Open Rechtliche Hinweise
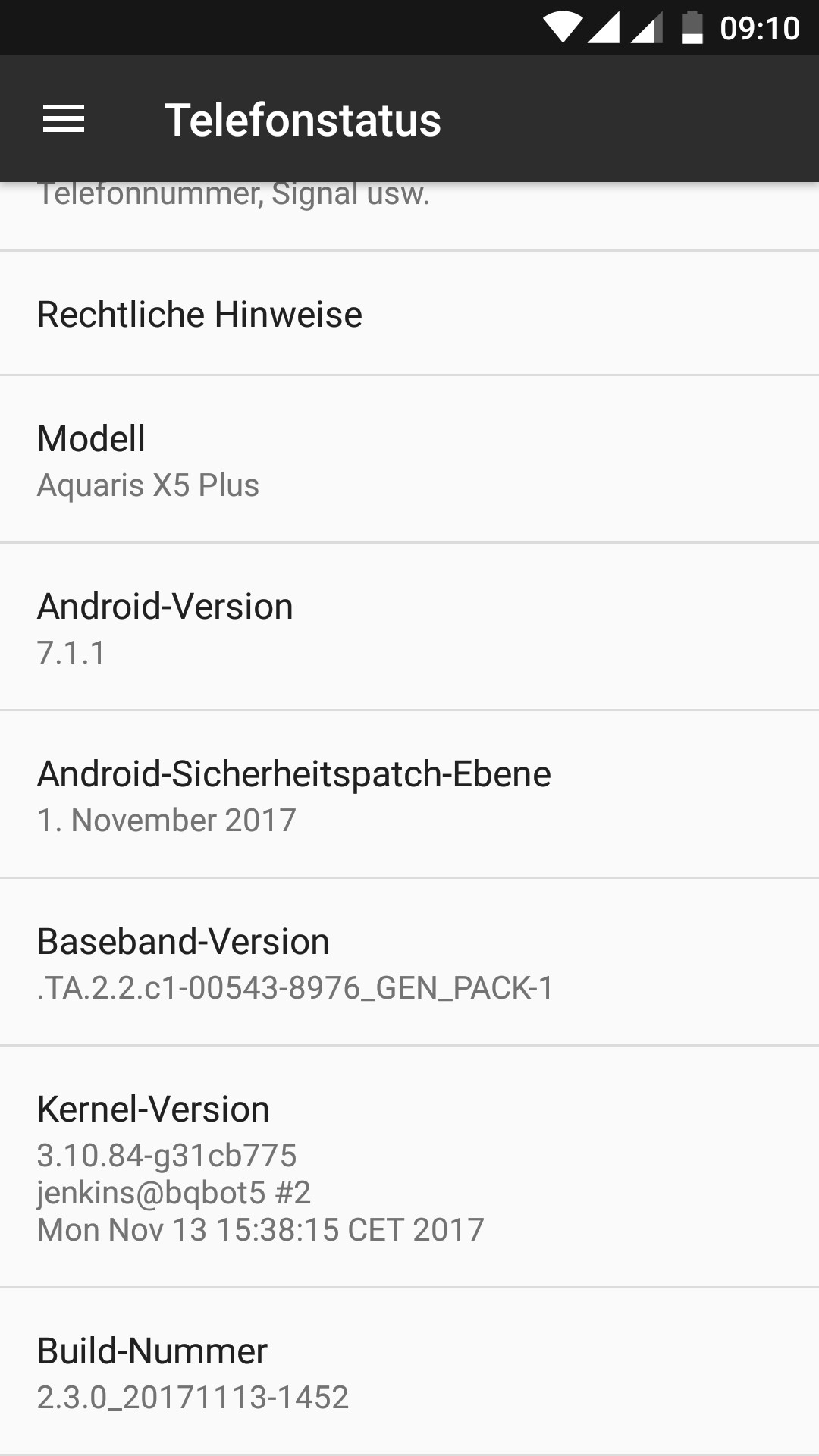 tap(409, 314)
